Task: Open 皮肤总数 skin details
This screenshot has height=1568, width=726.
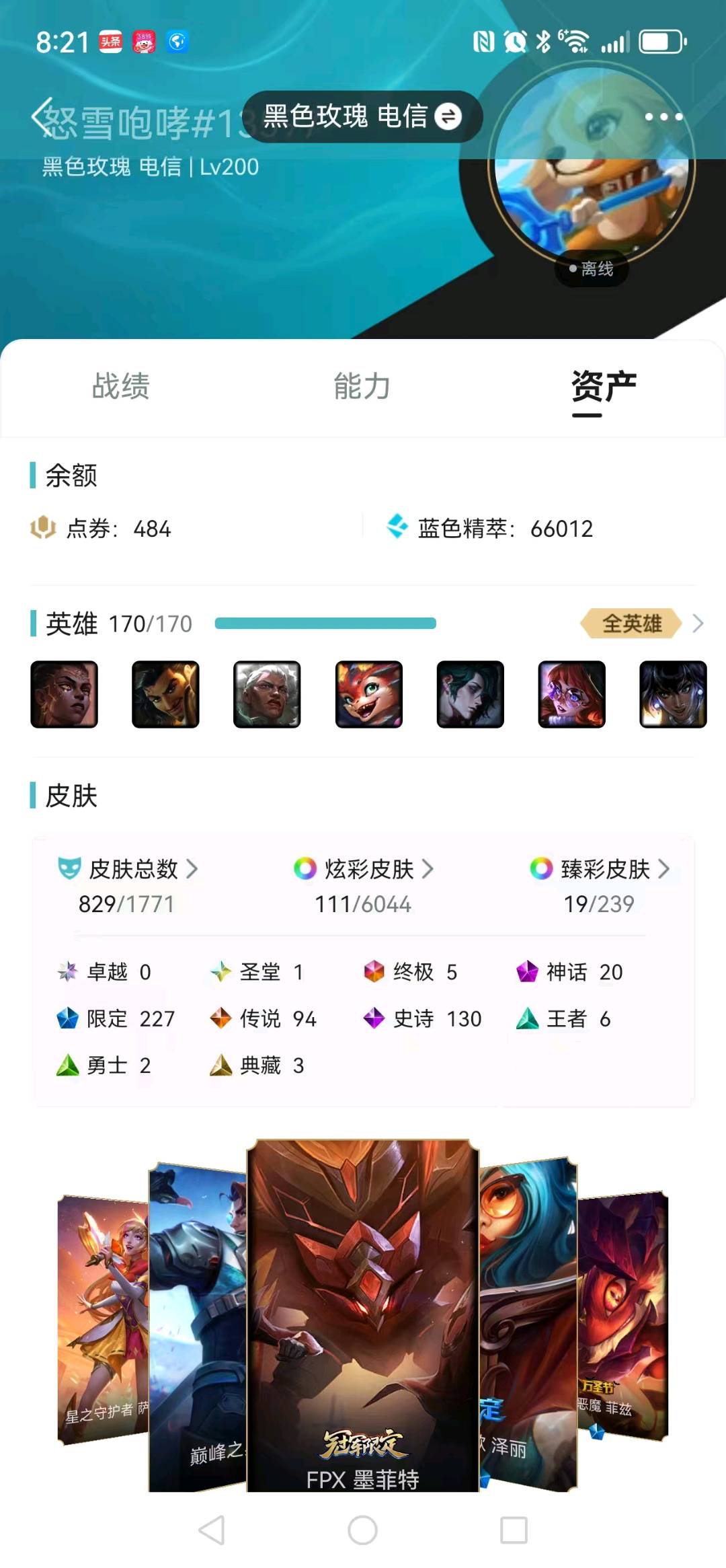Action: click(x=128, y=869)
